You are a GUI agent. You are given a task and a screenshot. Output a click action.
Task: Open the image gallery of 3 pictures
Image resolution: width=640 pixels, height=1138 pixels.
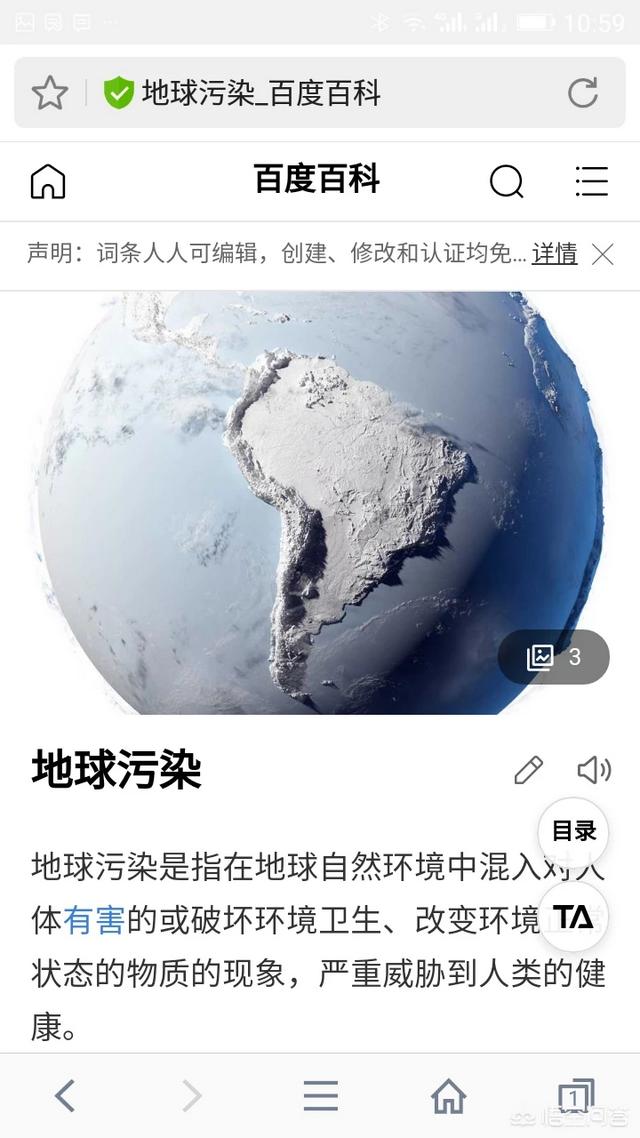click(554, 657)
